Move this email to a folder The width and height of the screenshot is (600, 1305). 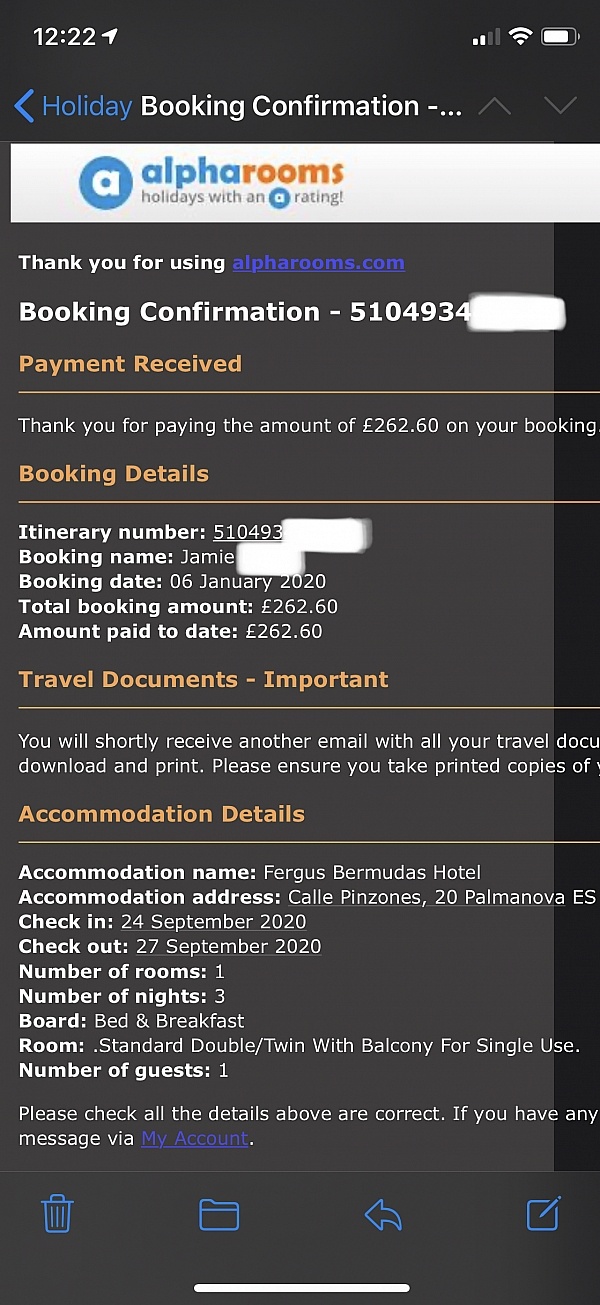219,1215
